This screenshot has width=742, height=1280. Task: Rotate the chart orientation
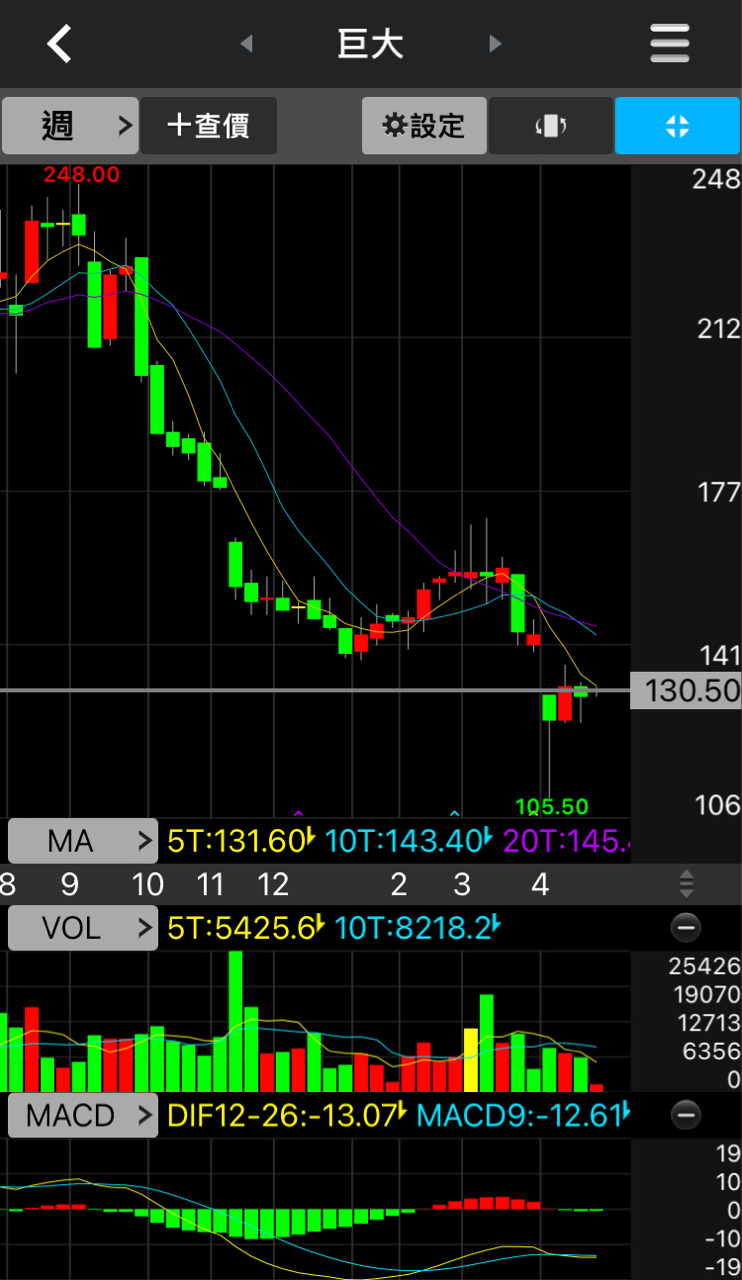tap(551, 126)
